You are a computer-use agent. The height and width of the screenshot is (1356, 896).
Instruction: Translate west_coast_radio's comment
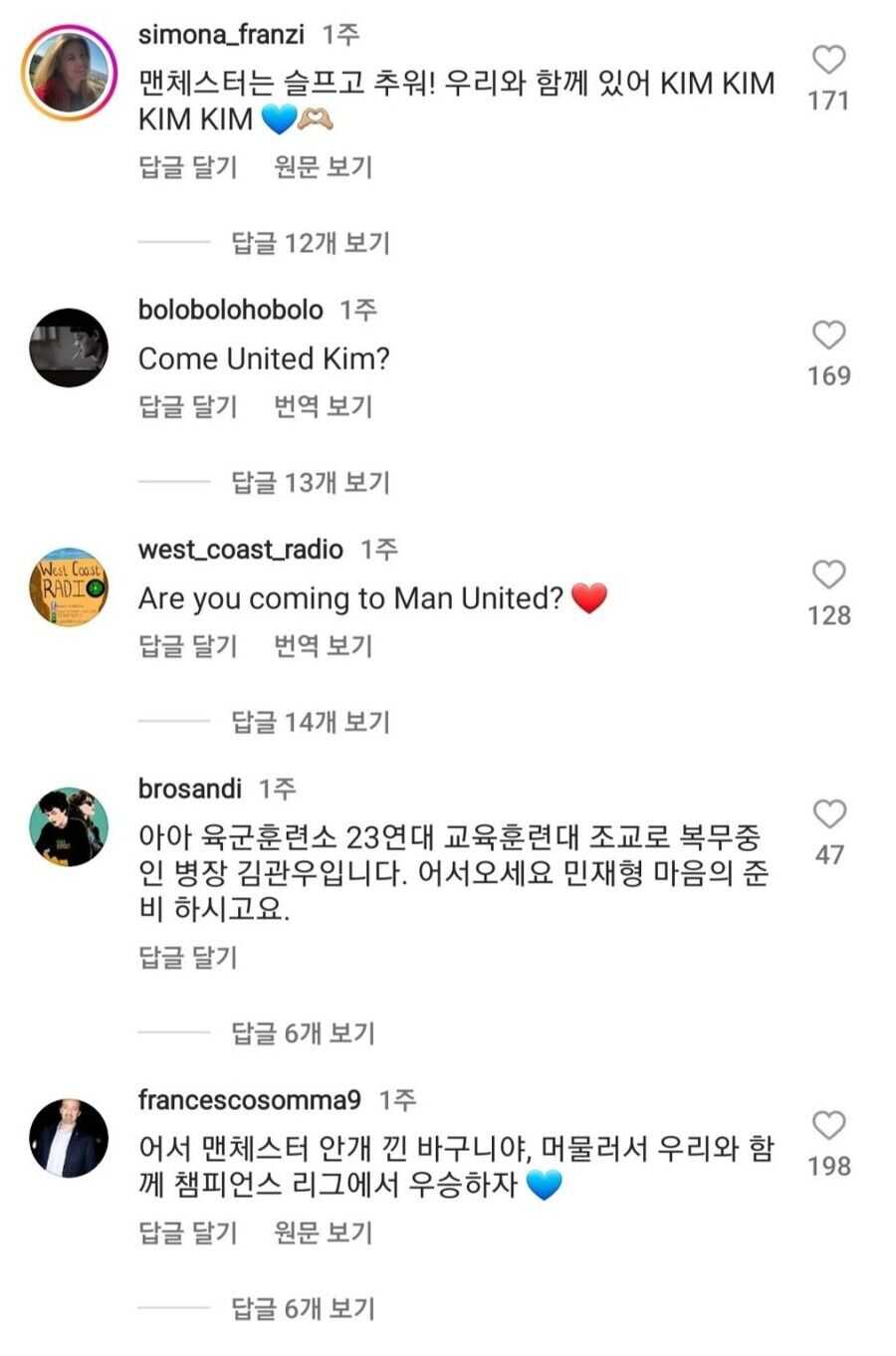(323, 646)
